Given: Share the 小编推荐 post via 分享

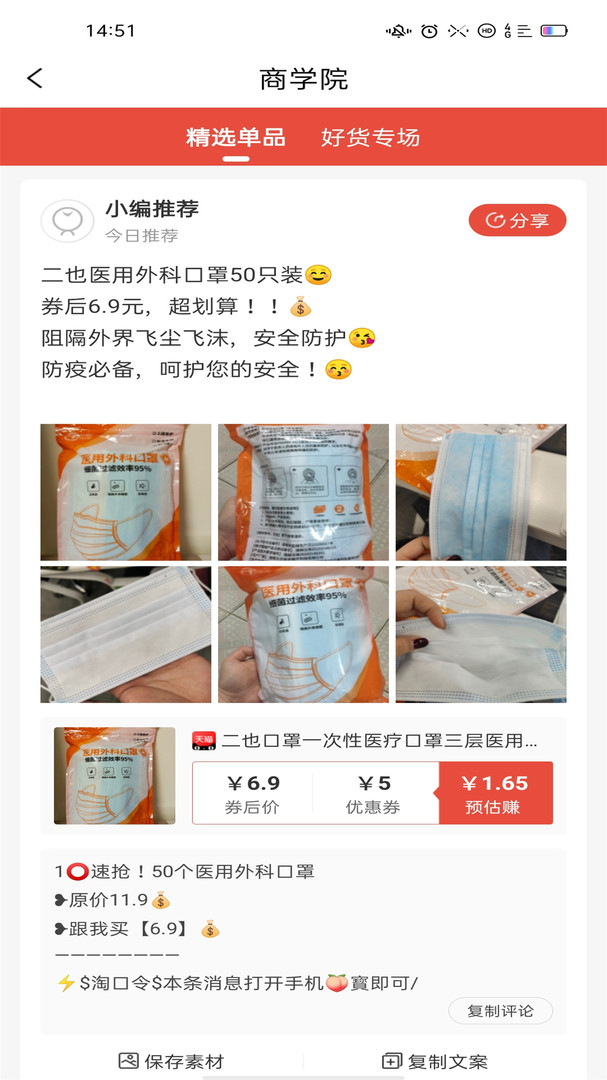Looking at the screenshot, I should [517, 220].
